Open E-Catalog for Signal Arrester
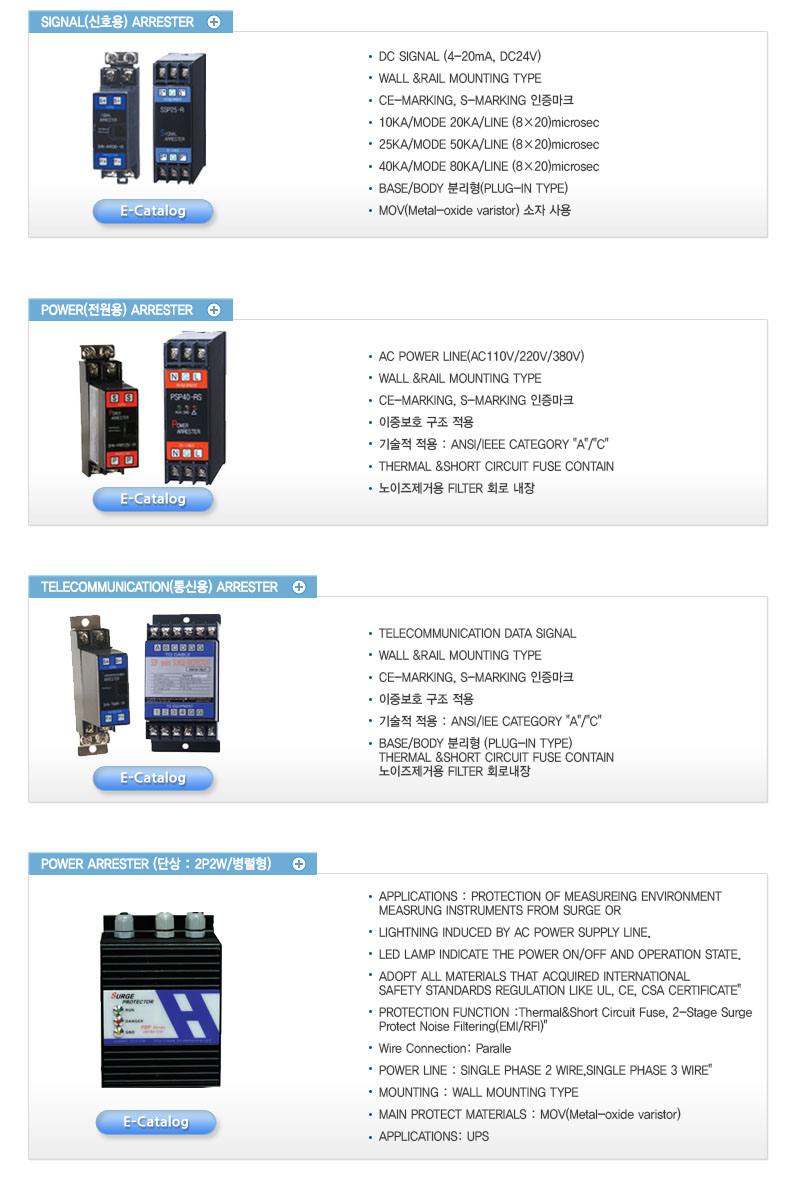 [x=153, y=211]
